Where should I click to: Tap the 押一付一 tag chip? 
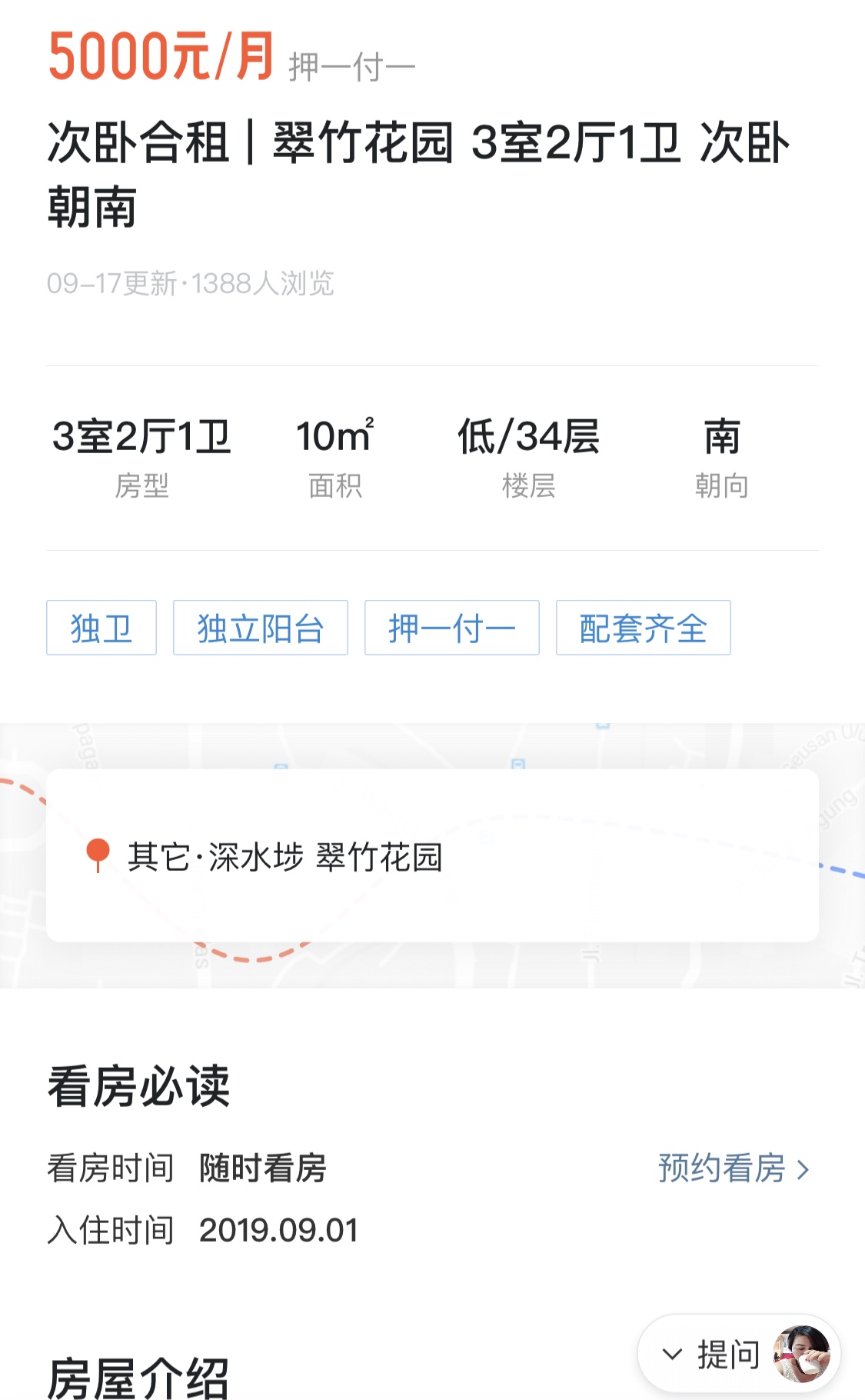pyautogui.click(x=452, y=628)
